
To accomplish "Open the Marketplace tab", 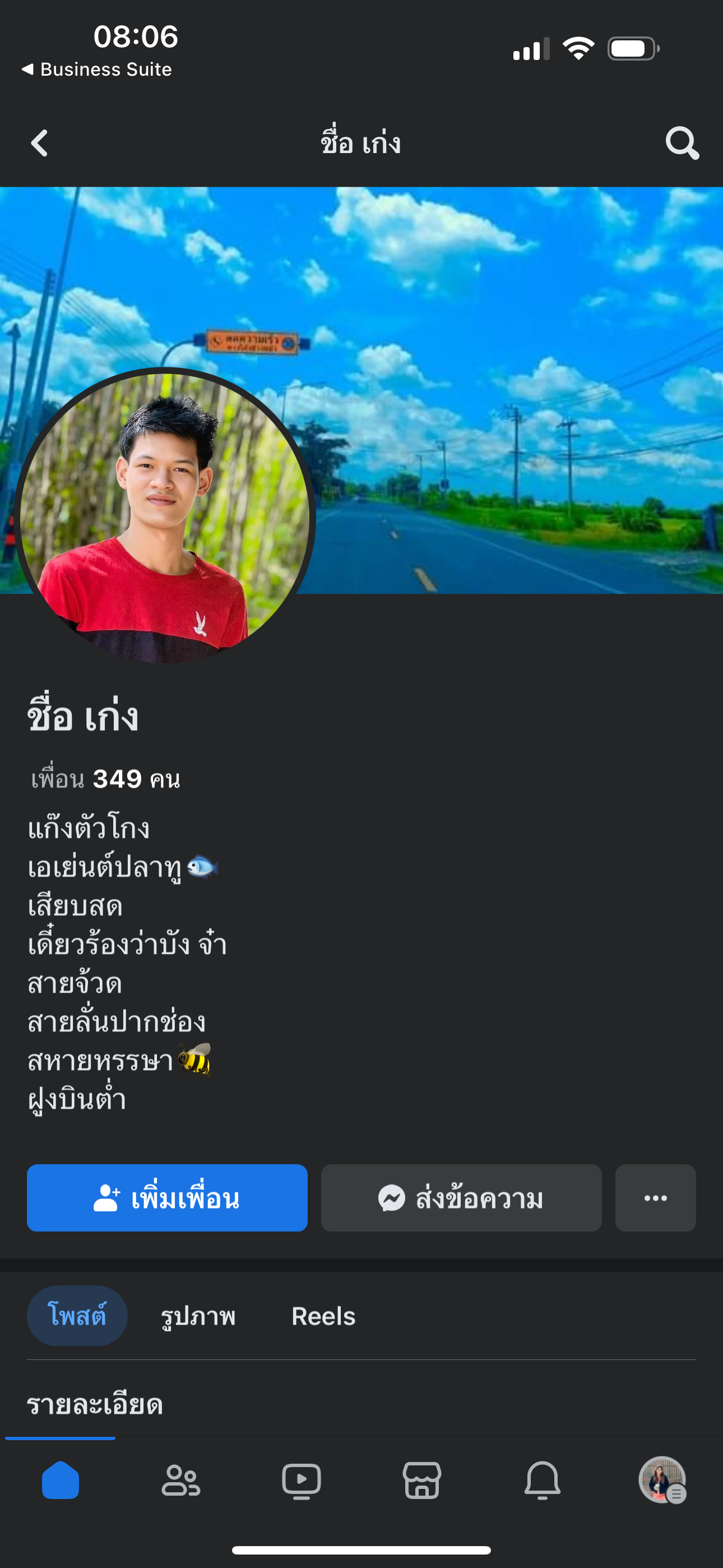I will (x=421, y=1480).
